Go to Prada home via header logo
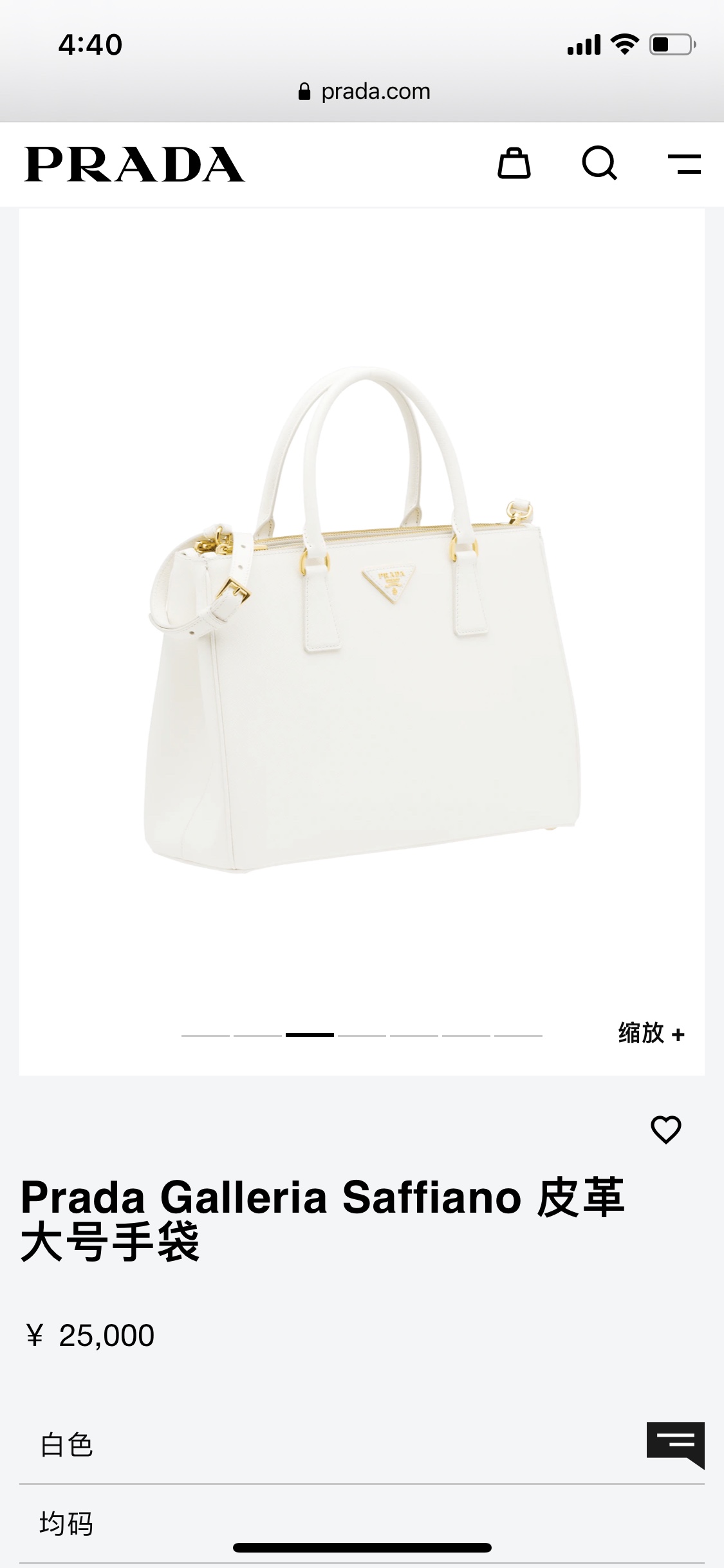Viewport: 724px width, 1568px height. pos(135,165)
